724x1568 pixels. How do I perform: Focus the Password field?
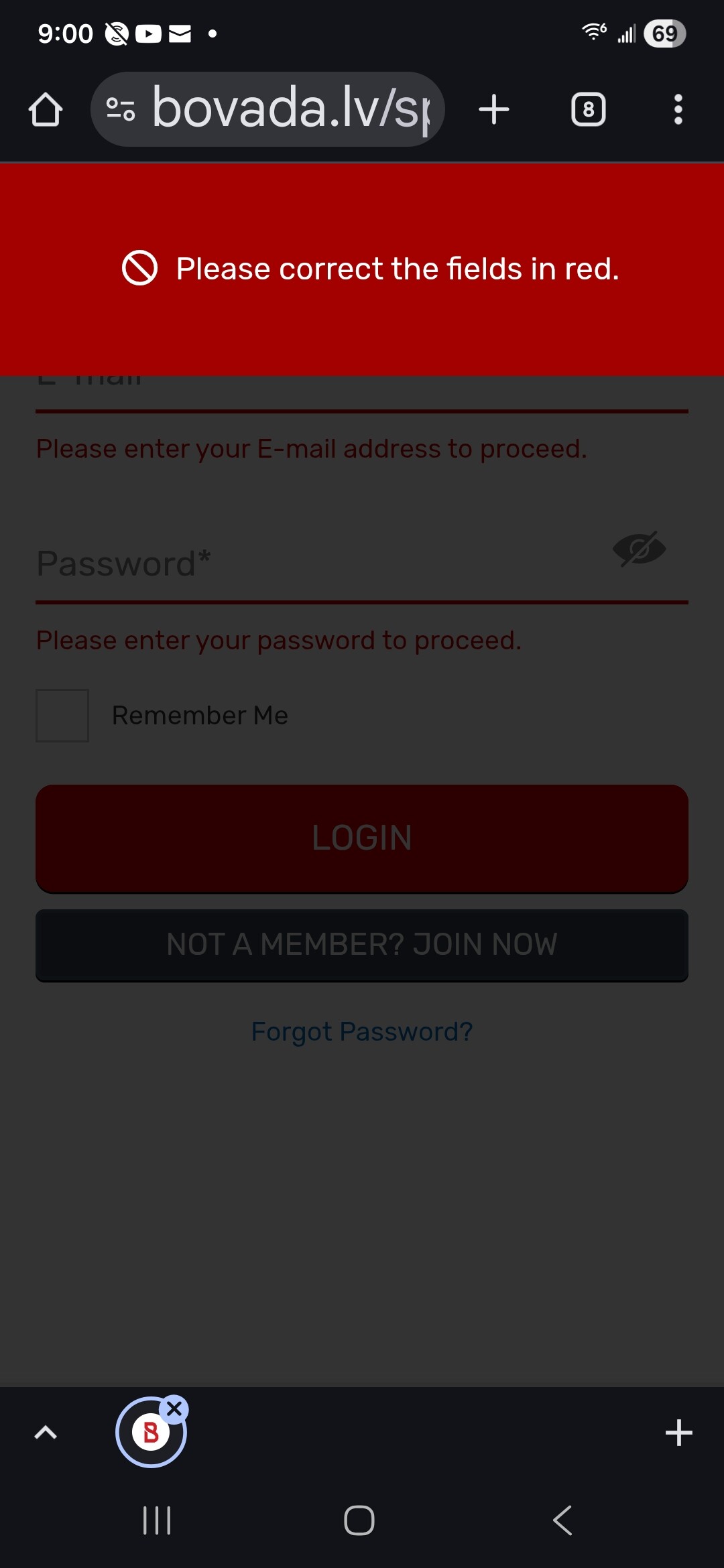pyautogui.click(x=315, y=564)
